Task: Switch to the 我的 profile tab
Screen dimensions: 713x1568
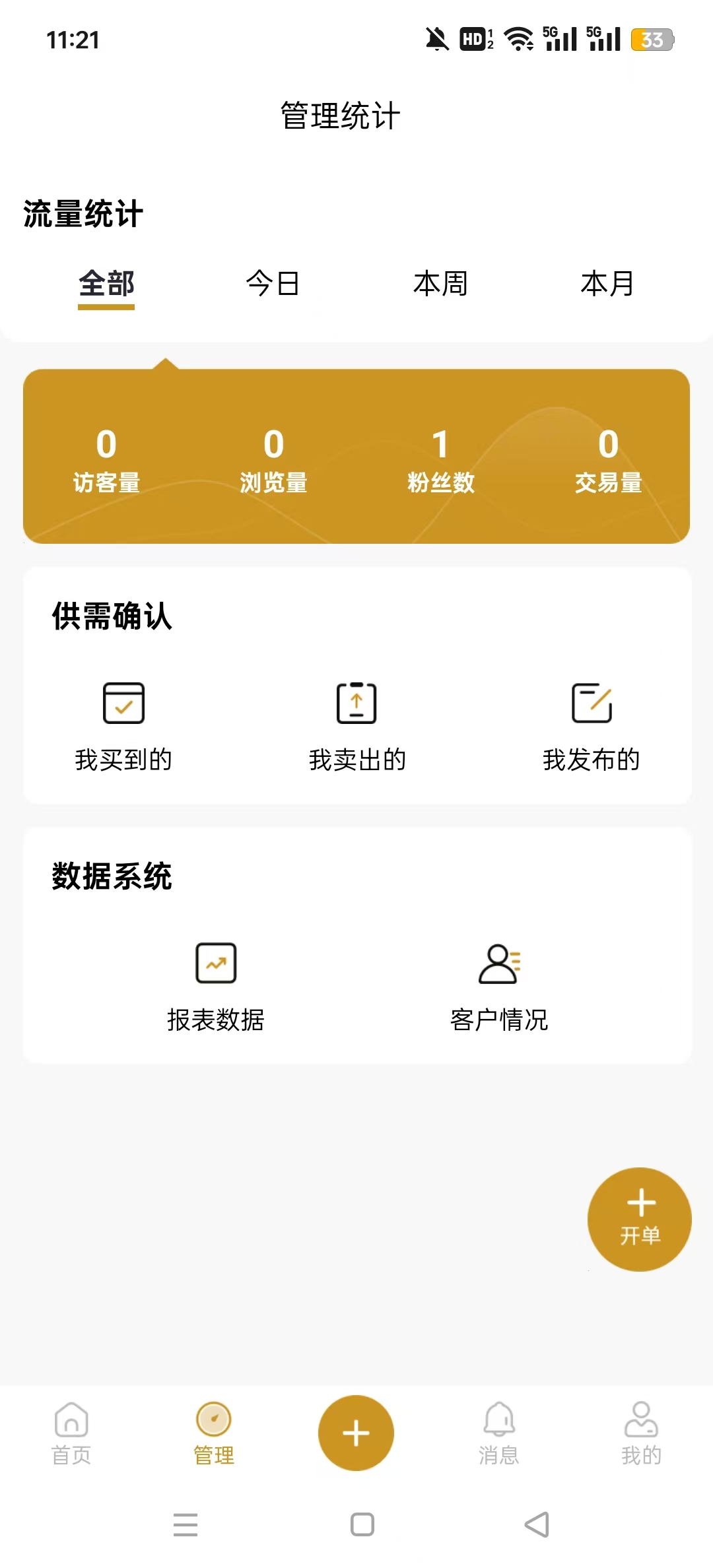Action: [641, 1433]
